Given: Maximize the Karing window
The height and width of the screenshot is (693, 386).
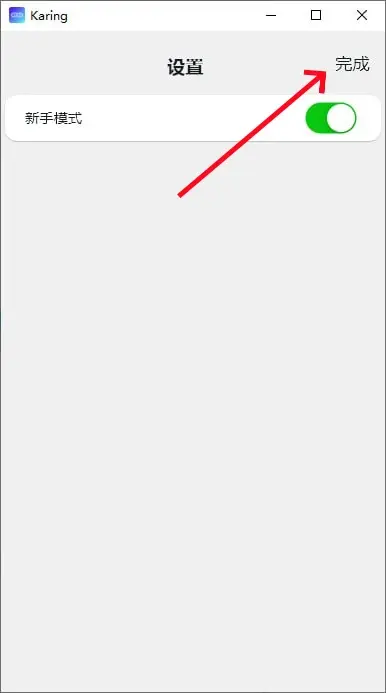Looking at the screenshot, I should click(316, 15).
